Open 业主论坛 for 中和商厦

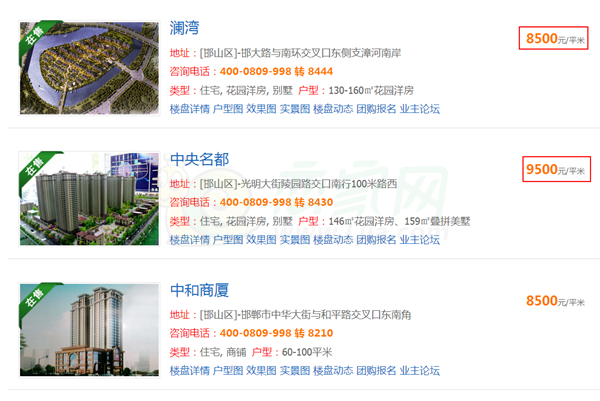[420, 370]
